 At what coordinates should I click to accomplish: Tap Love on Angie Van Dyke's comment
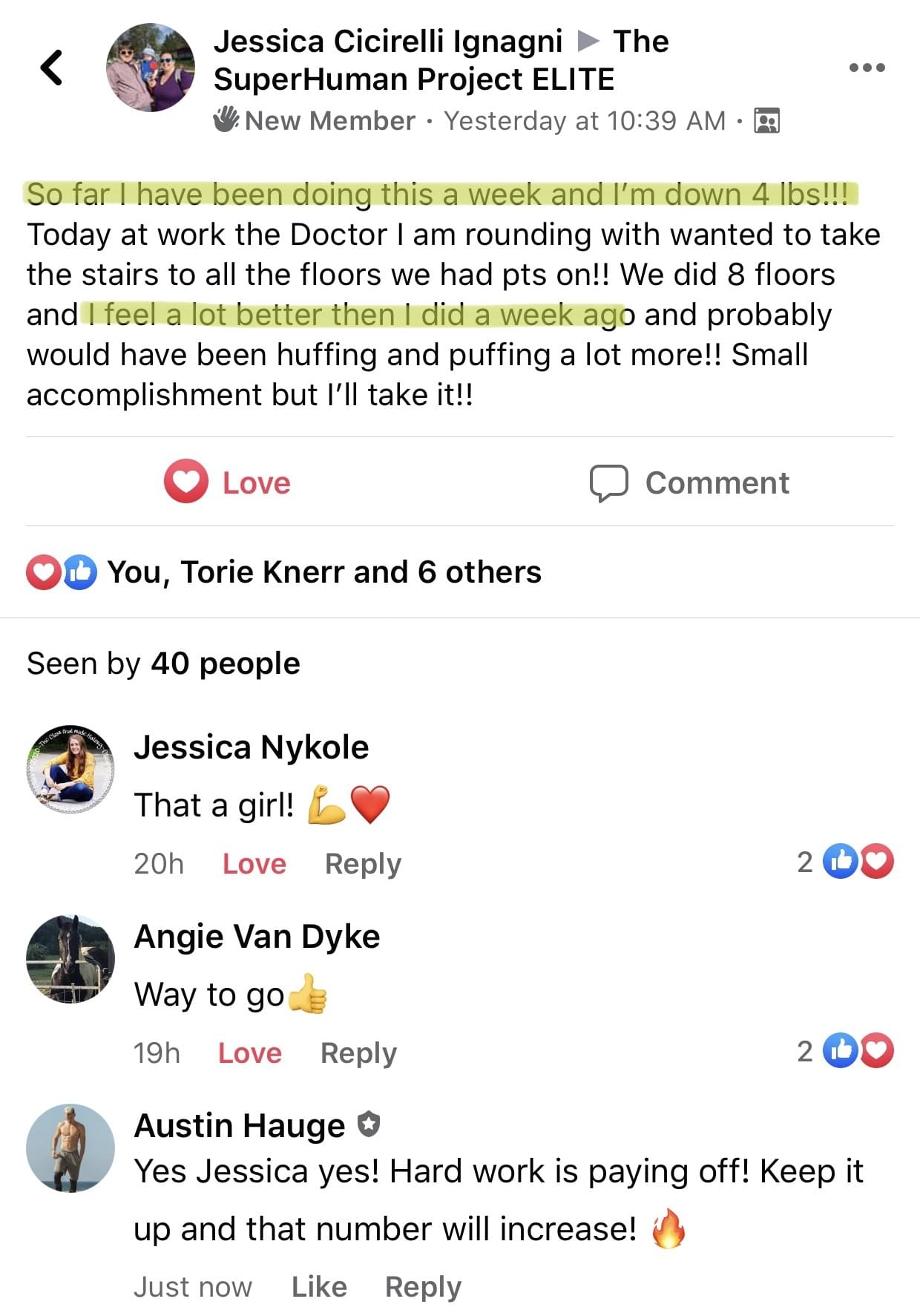(249, 1053)
